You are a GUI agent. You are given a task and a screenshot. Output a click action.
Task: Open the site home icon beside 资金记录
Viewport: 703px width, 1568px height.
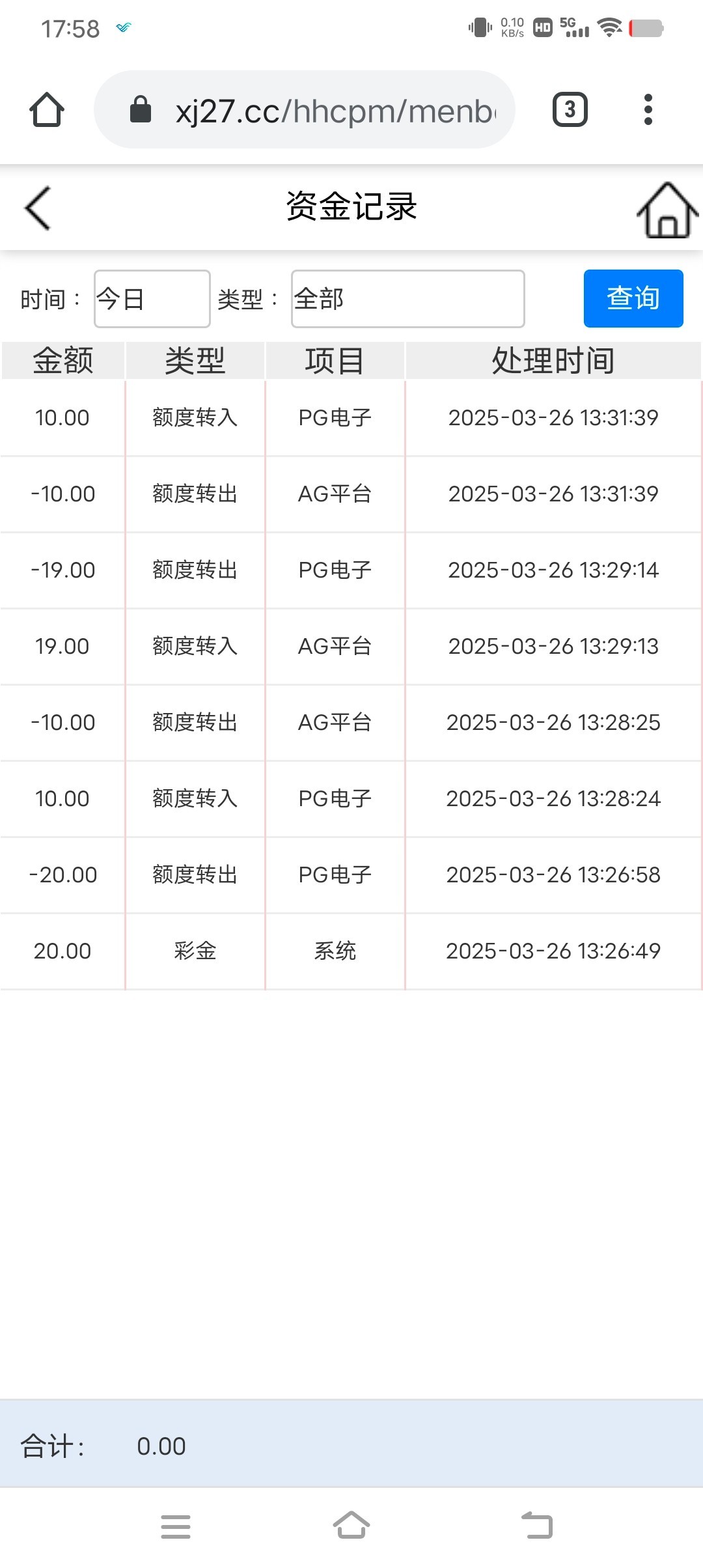667,210
